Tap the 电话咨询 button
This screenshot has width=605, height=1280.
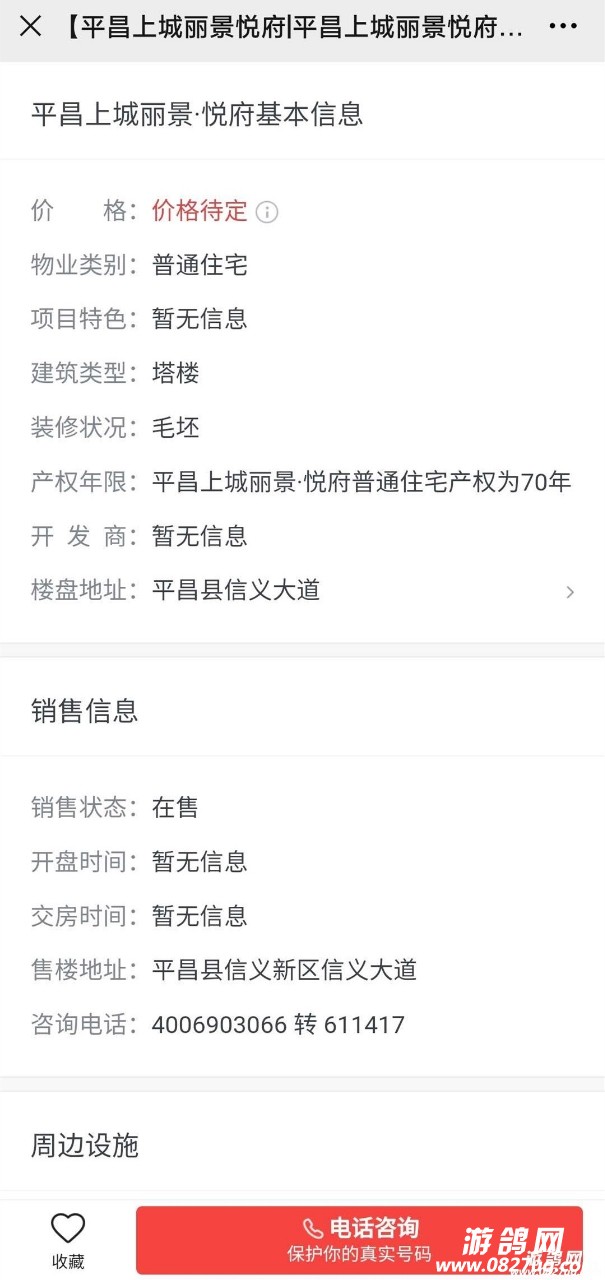[x=359, y=1240]
